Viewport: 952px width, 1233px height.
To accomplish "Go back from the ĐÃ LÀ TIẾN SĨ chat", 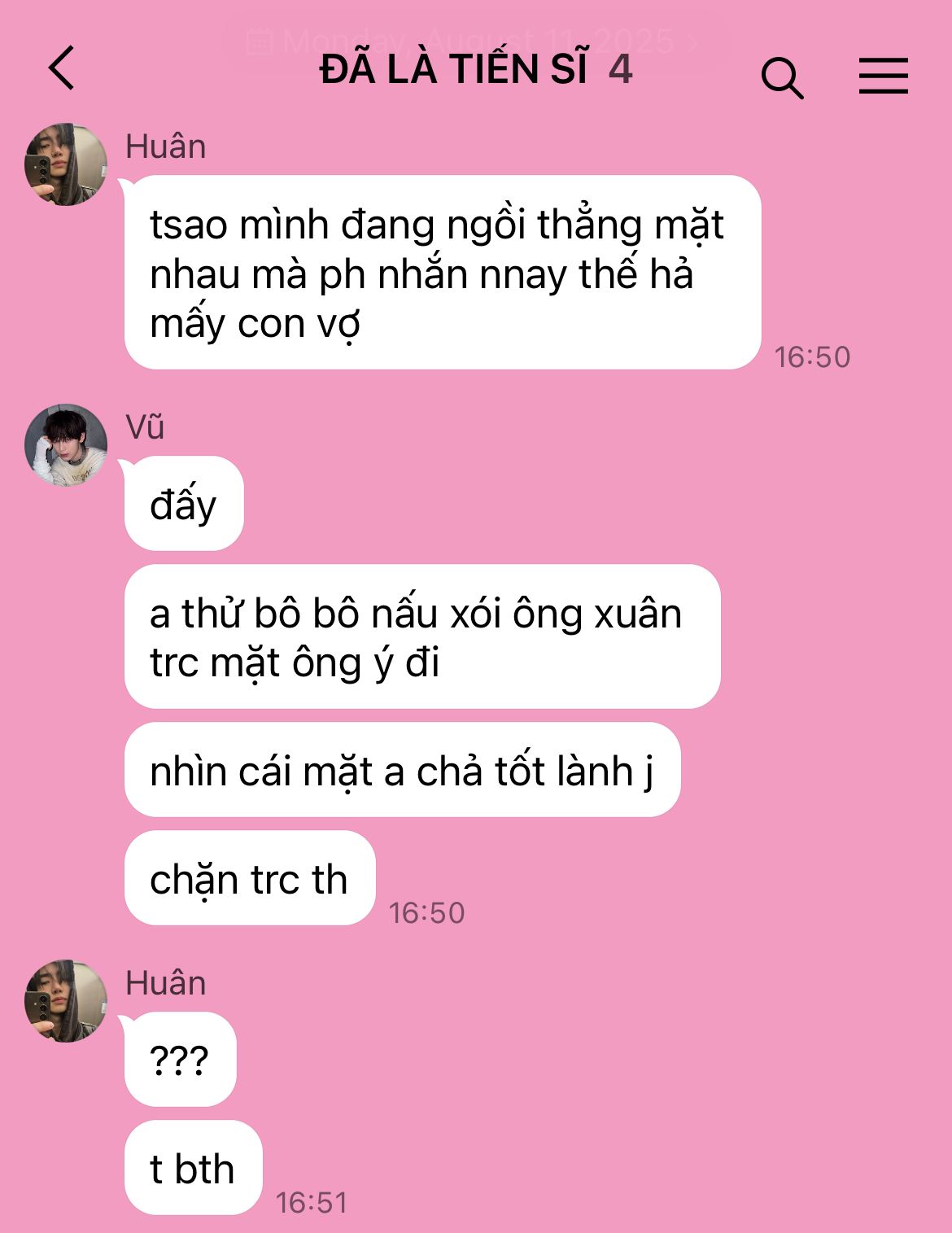I will [62, 68].
